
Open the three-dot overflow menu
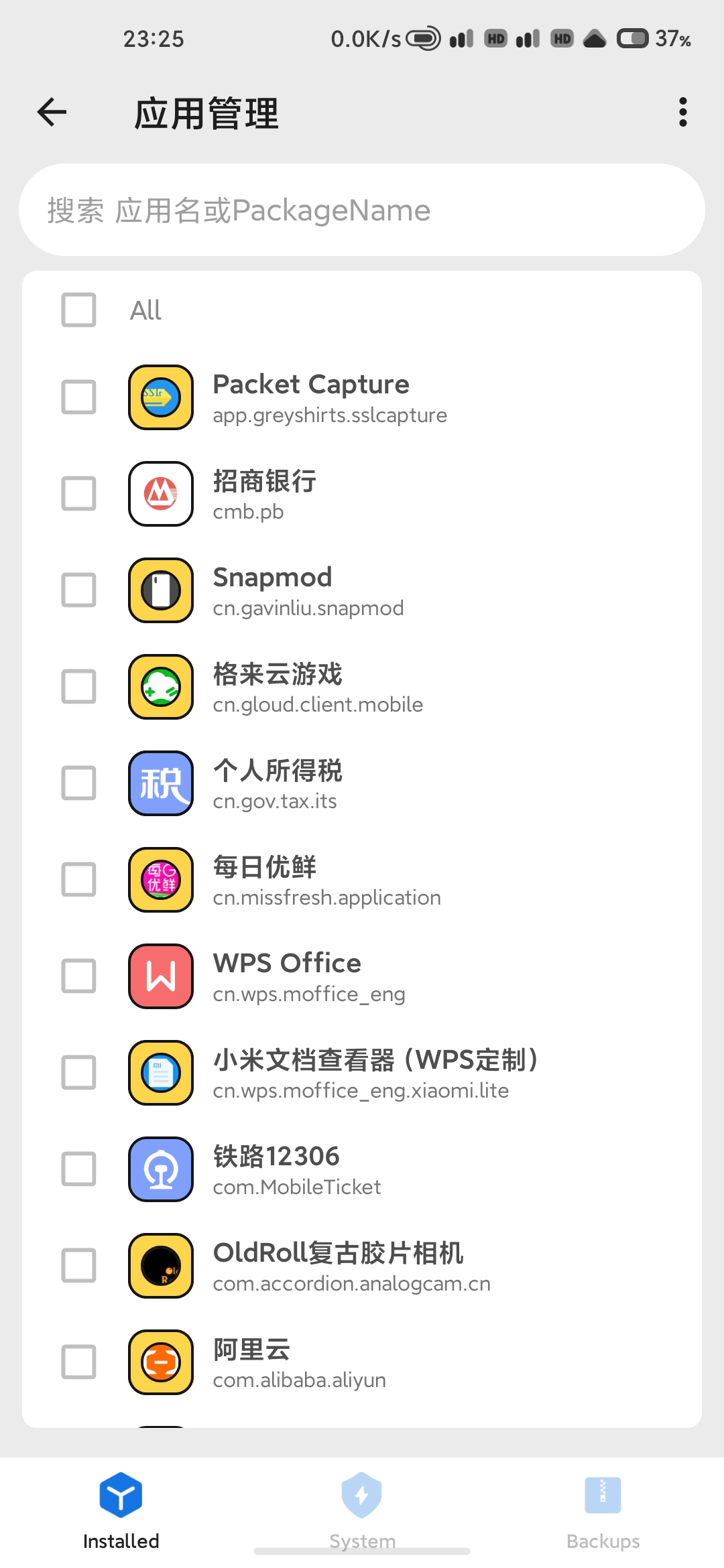tap(682, 112)
